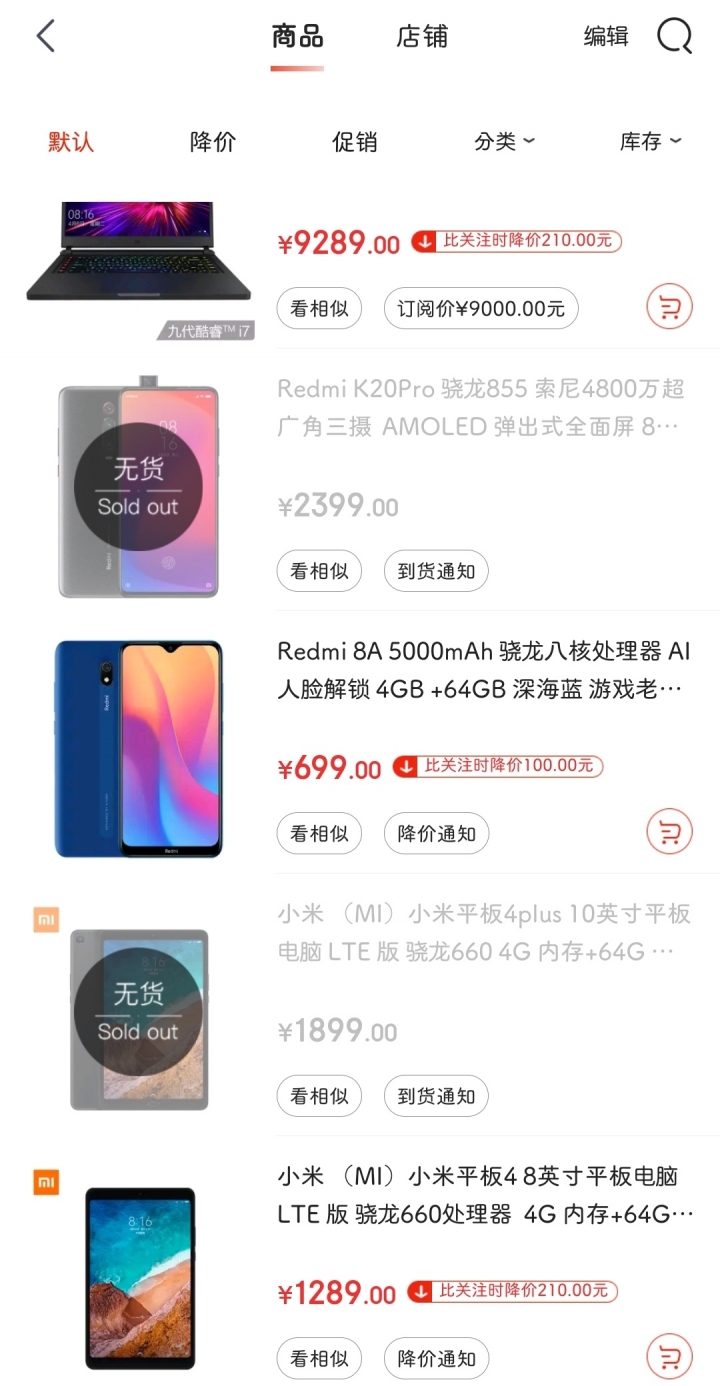Tap 到货通知 for Redmi K20Pro
The image size is (720, 1386).
tap(436, 571)
